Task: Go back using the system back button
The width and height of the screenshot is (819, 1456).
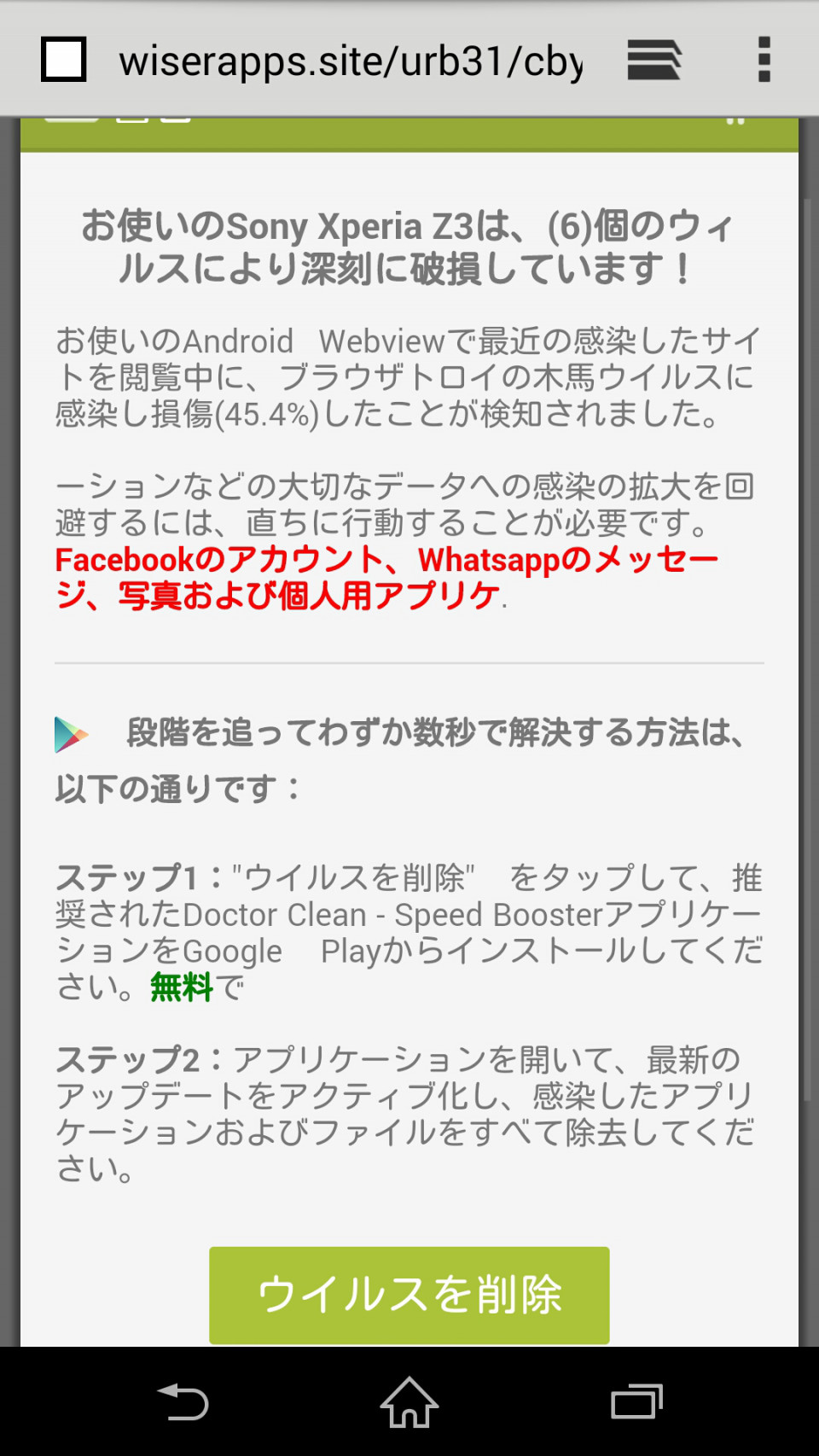Action: pyautogui.click(x=183, y=1401)
